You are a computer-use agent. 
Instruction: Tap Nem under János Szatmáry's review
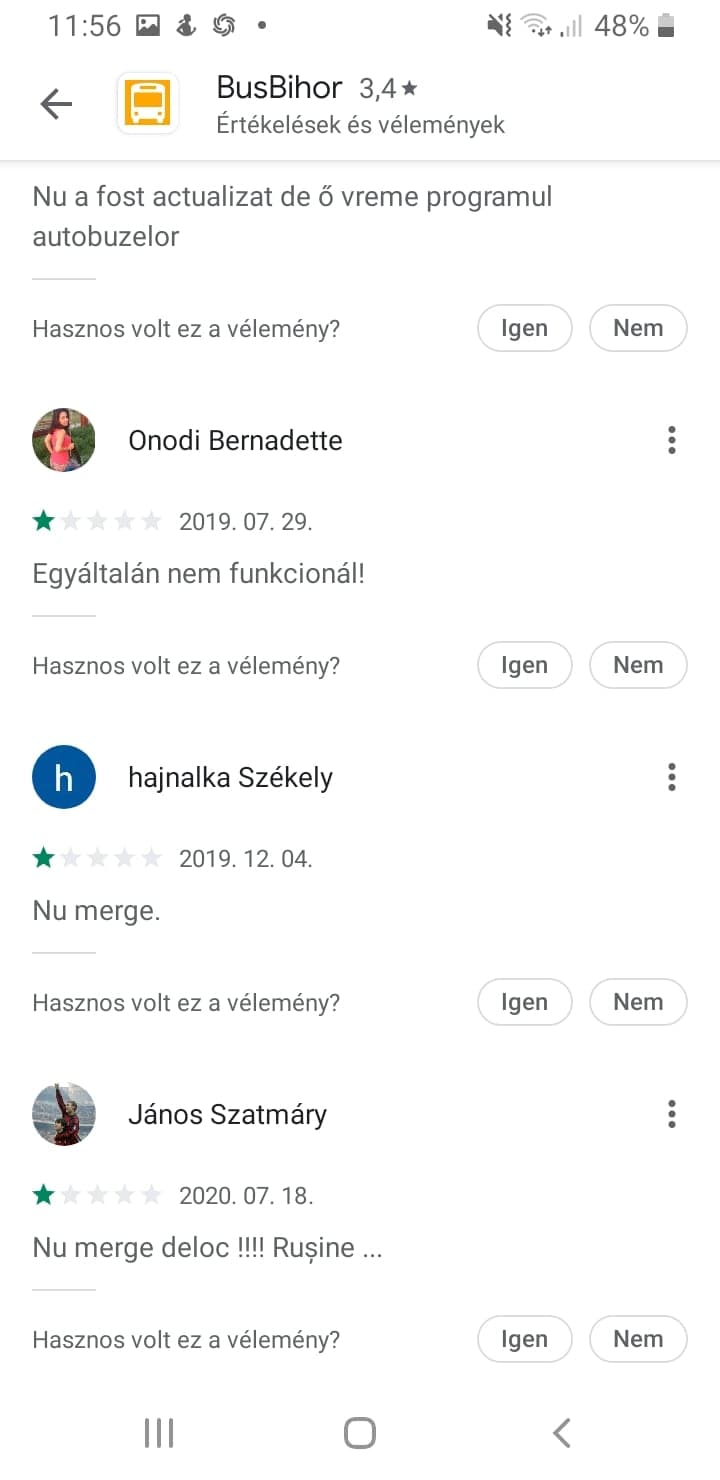[638, 1340]
